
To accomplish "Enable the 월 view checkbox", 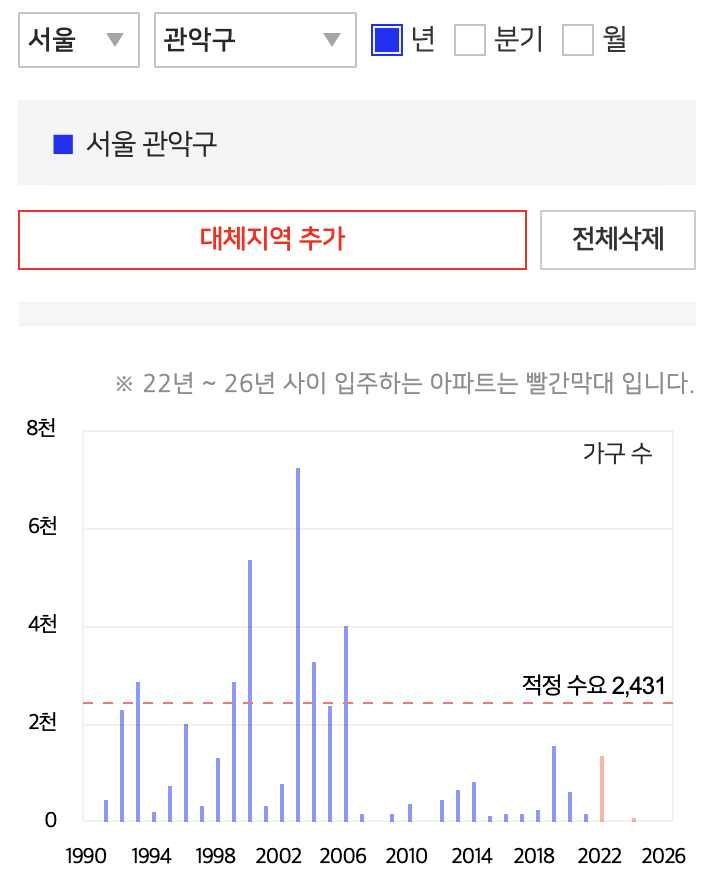I will click(577, 38).
